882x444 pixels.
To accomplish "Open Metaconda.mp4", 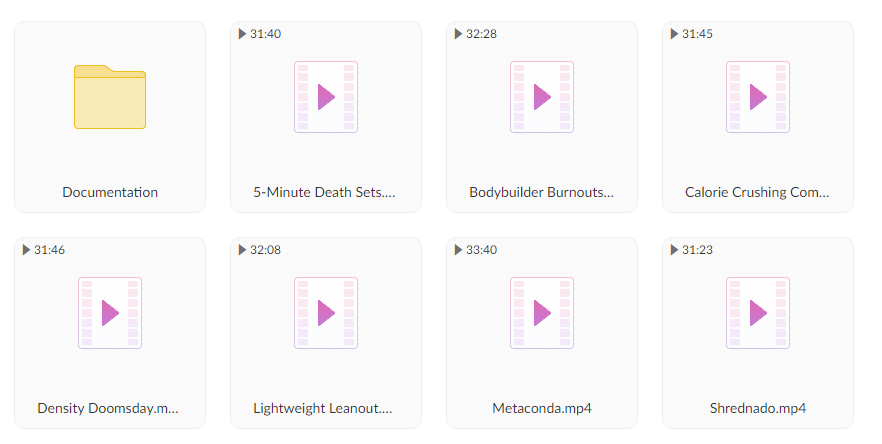I will (542, 314).
